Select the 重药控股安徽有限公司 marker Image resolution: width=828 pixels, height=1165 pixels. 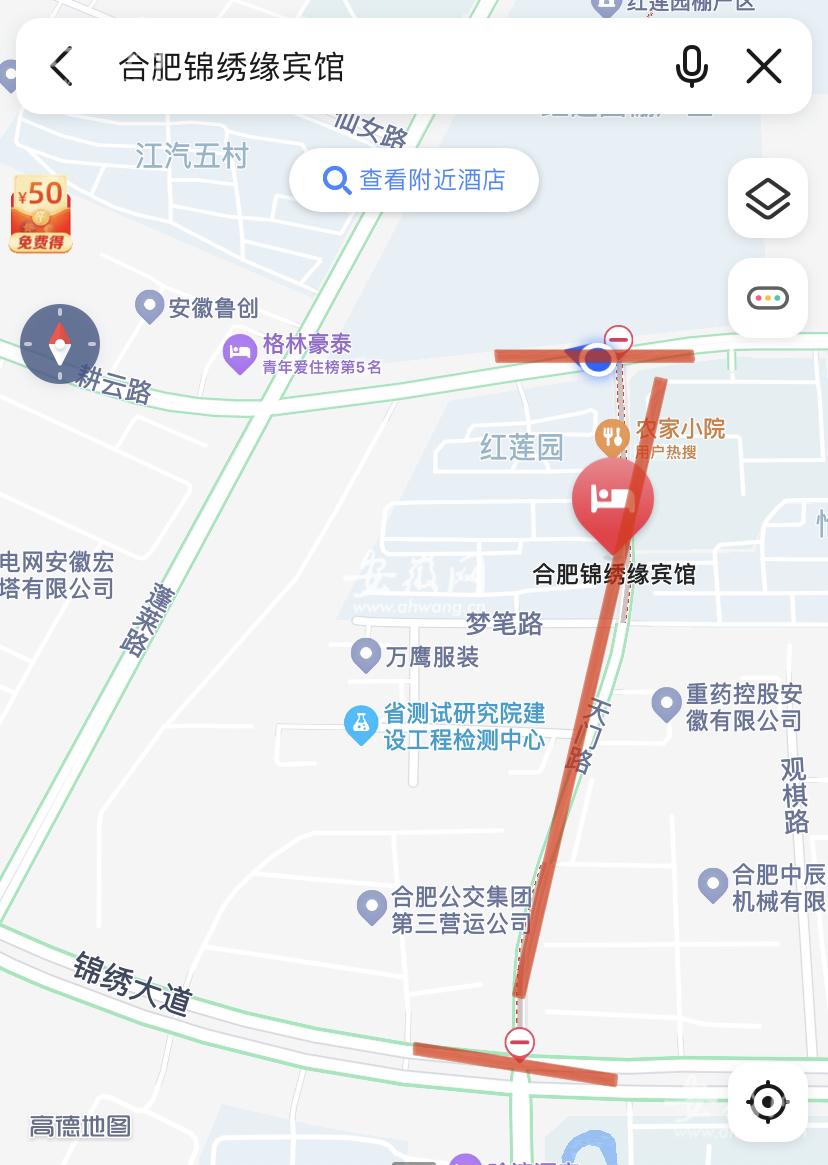point(666,704)
